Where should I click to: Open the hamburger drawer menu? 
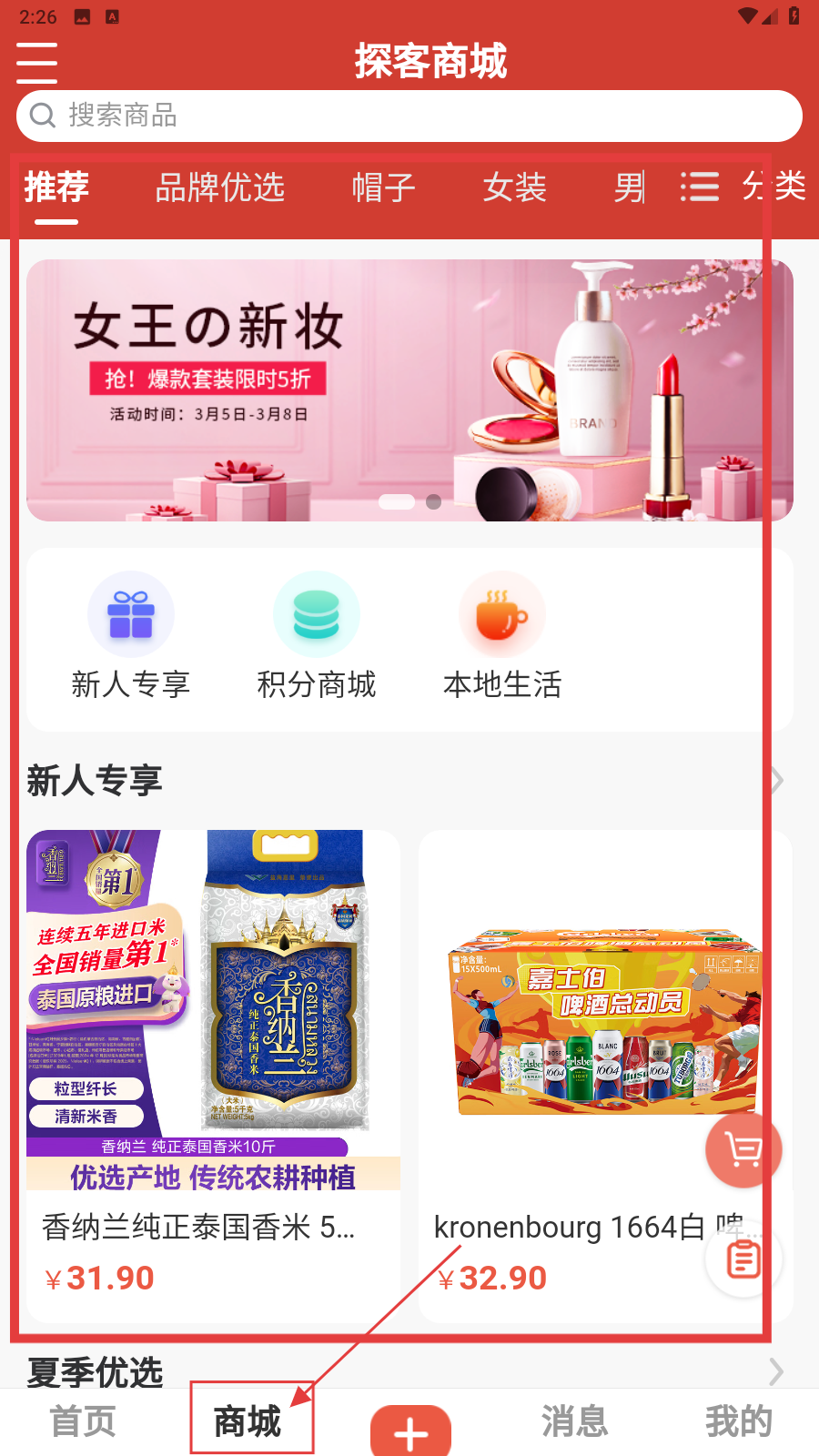coord(36,62)
